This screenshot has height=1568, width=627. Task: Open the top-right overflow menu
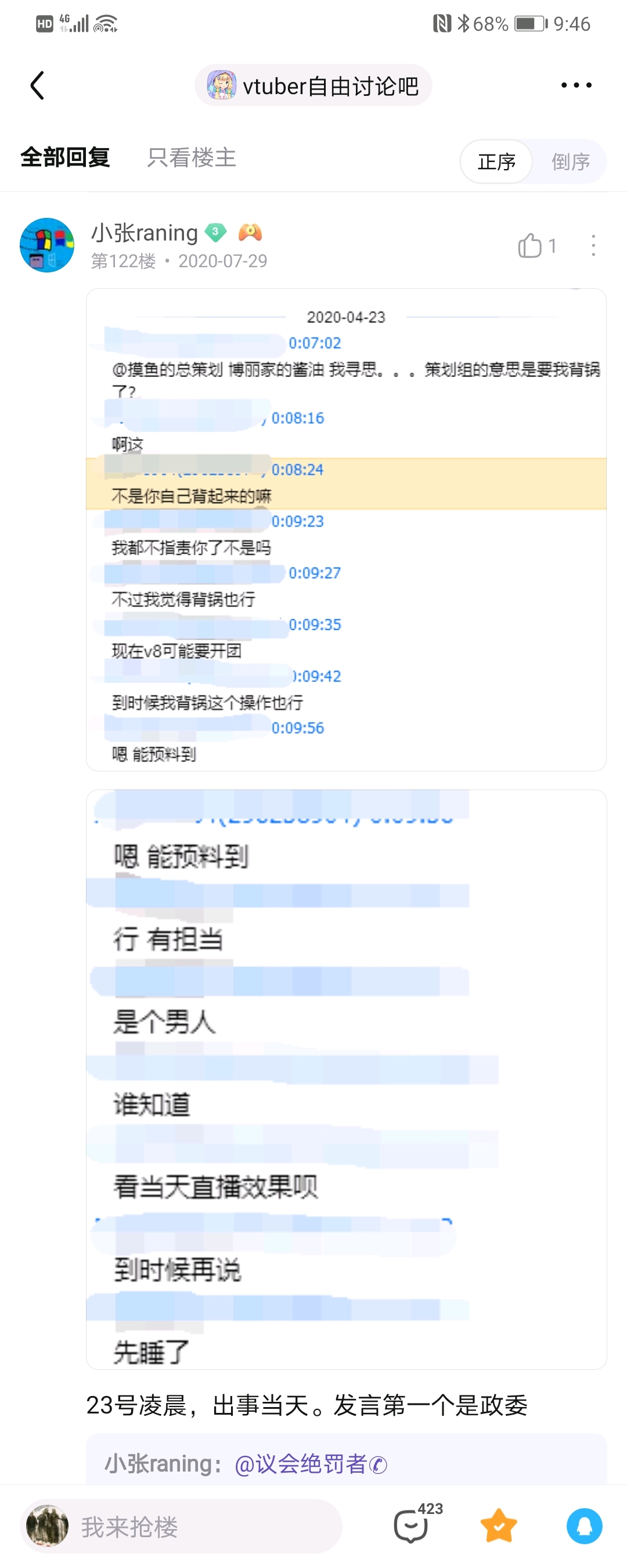[575, 85]
